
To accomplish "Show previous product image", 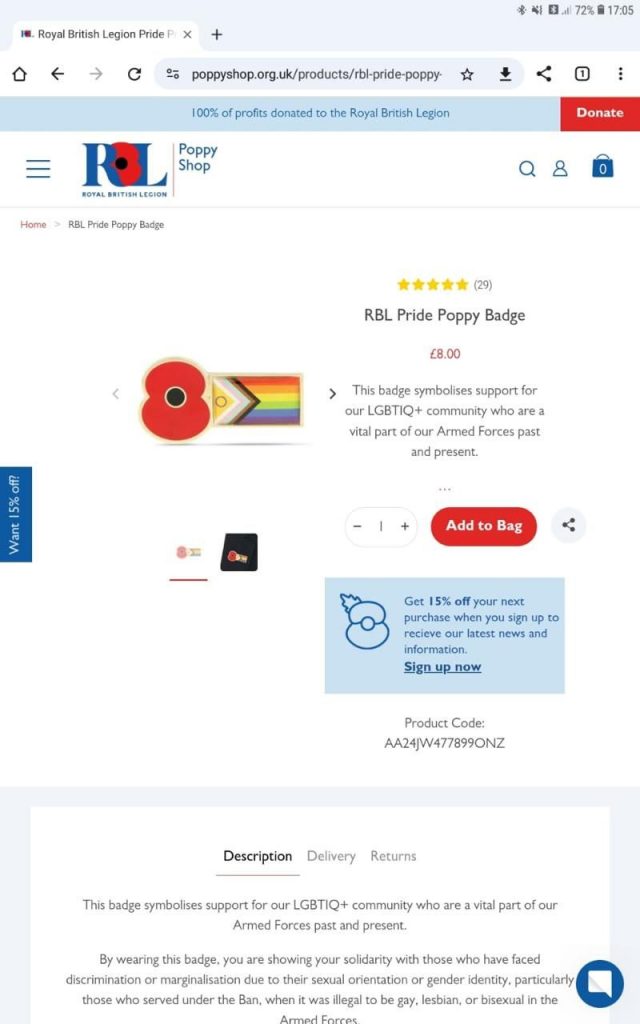I will [x=115, y=394].
